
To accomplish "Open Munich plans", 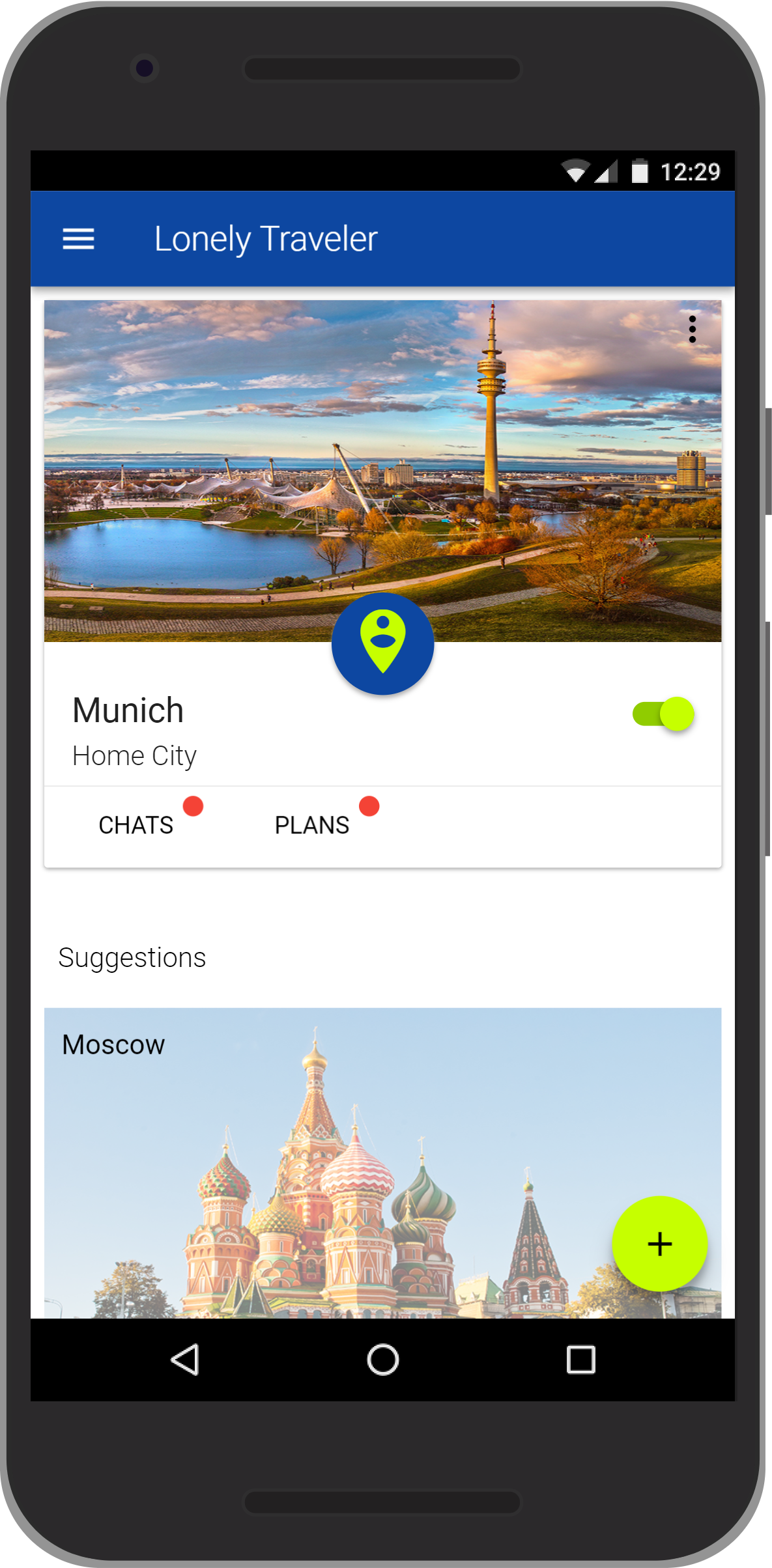I will 312,825.
